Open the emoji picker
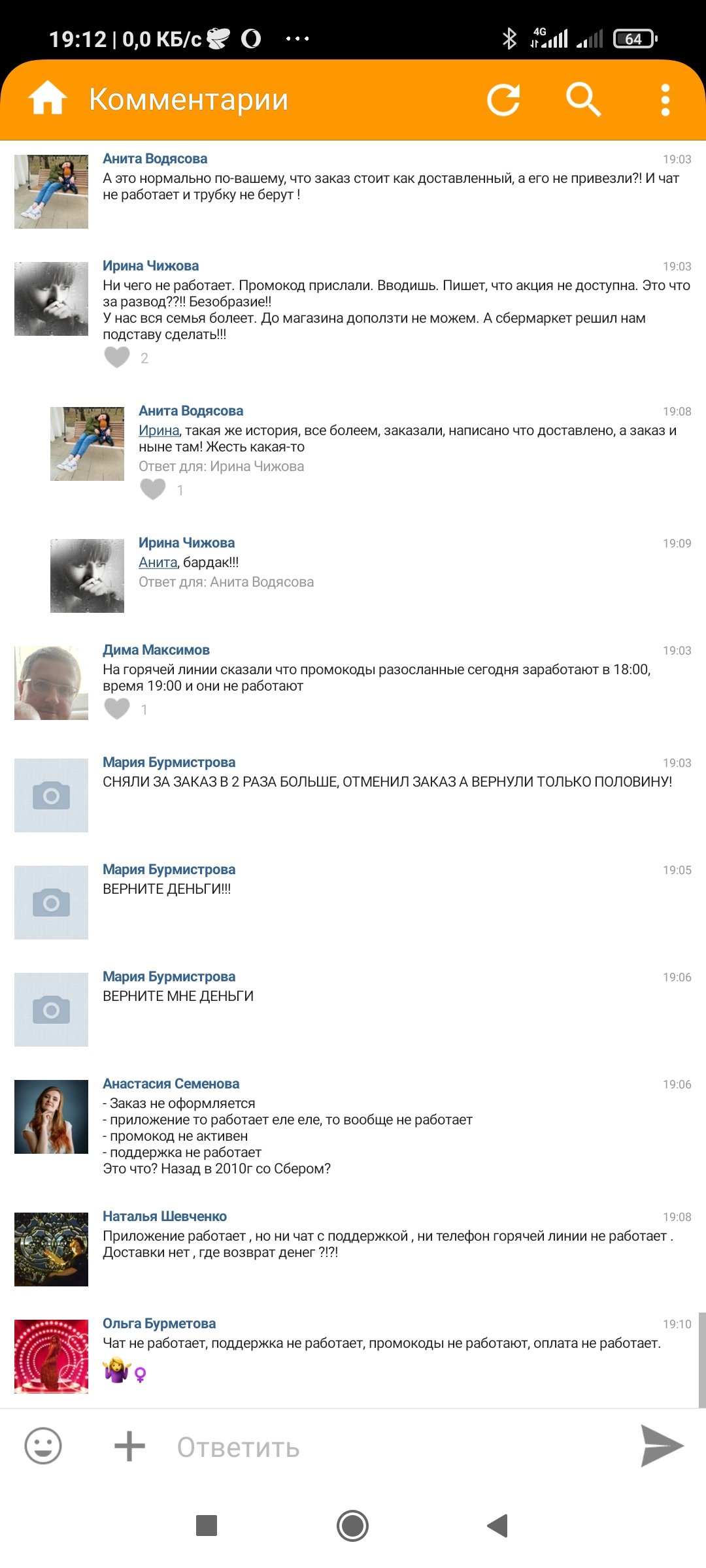Image resolution: width=706 pixels, height=1568 pixels. coord(43,1446)
